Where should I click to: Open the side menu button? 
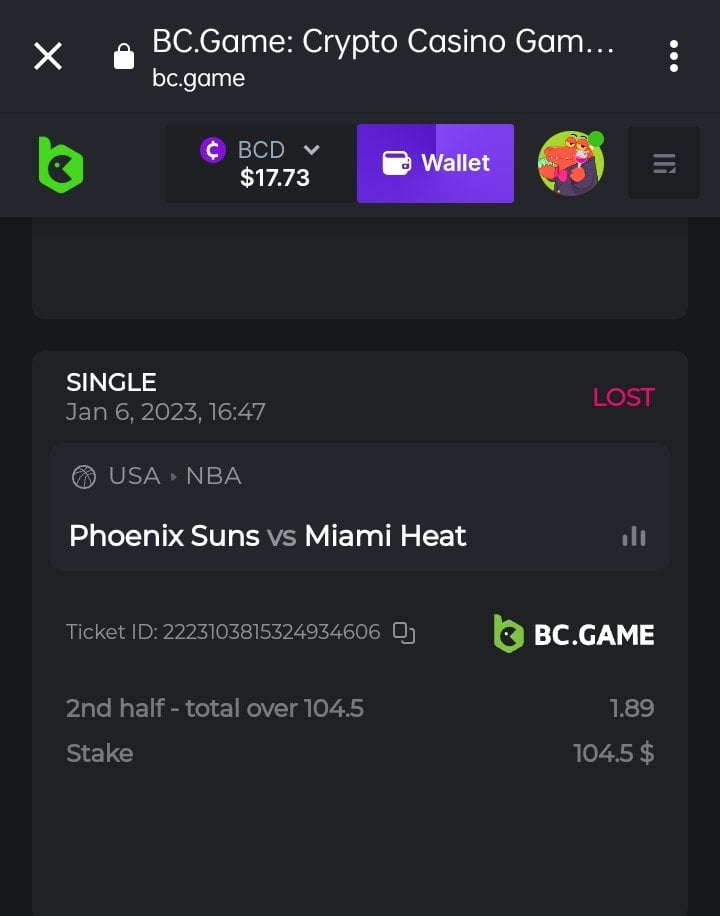pyautogui.click(x=664, y=163)
